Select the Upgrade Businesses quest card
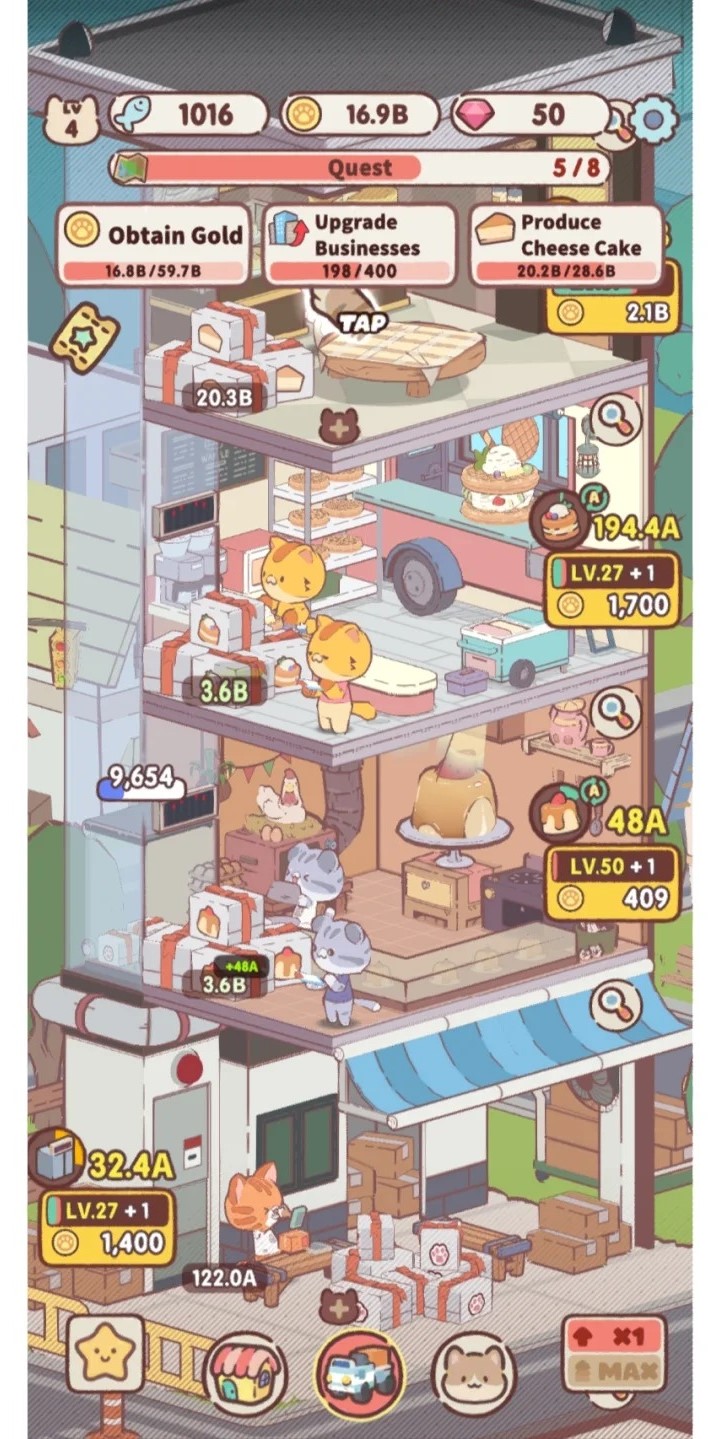Image resolution: width=720 pixels, height=1439 pixels. tap(360, 245)
